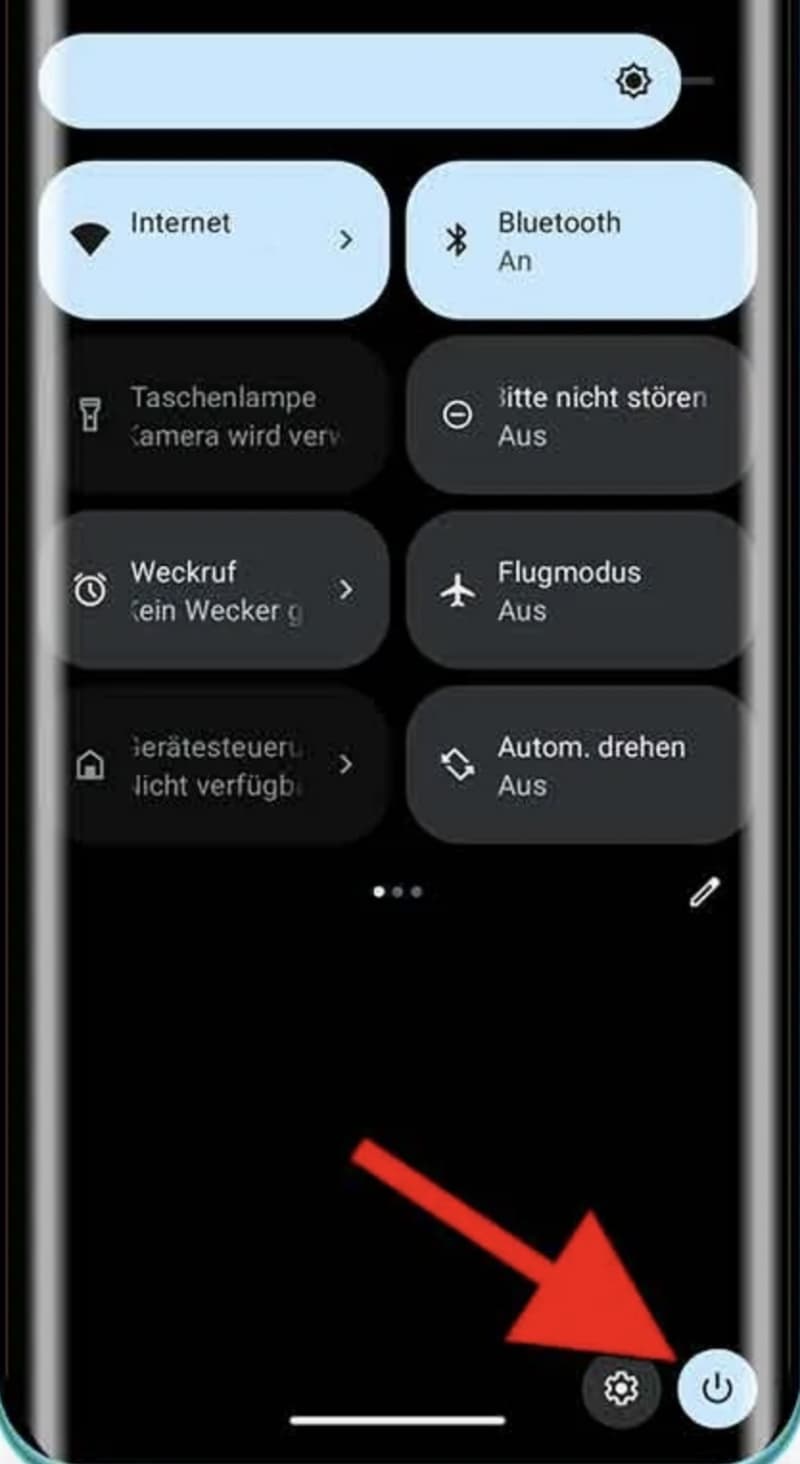The image size is (800, 1464).
Task: Enable Flugmodus
Action: coord(582,590)
